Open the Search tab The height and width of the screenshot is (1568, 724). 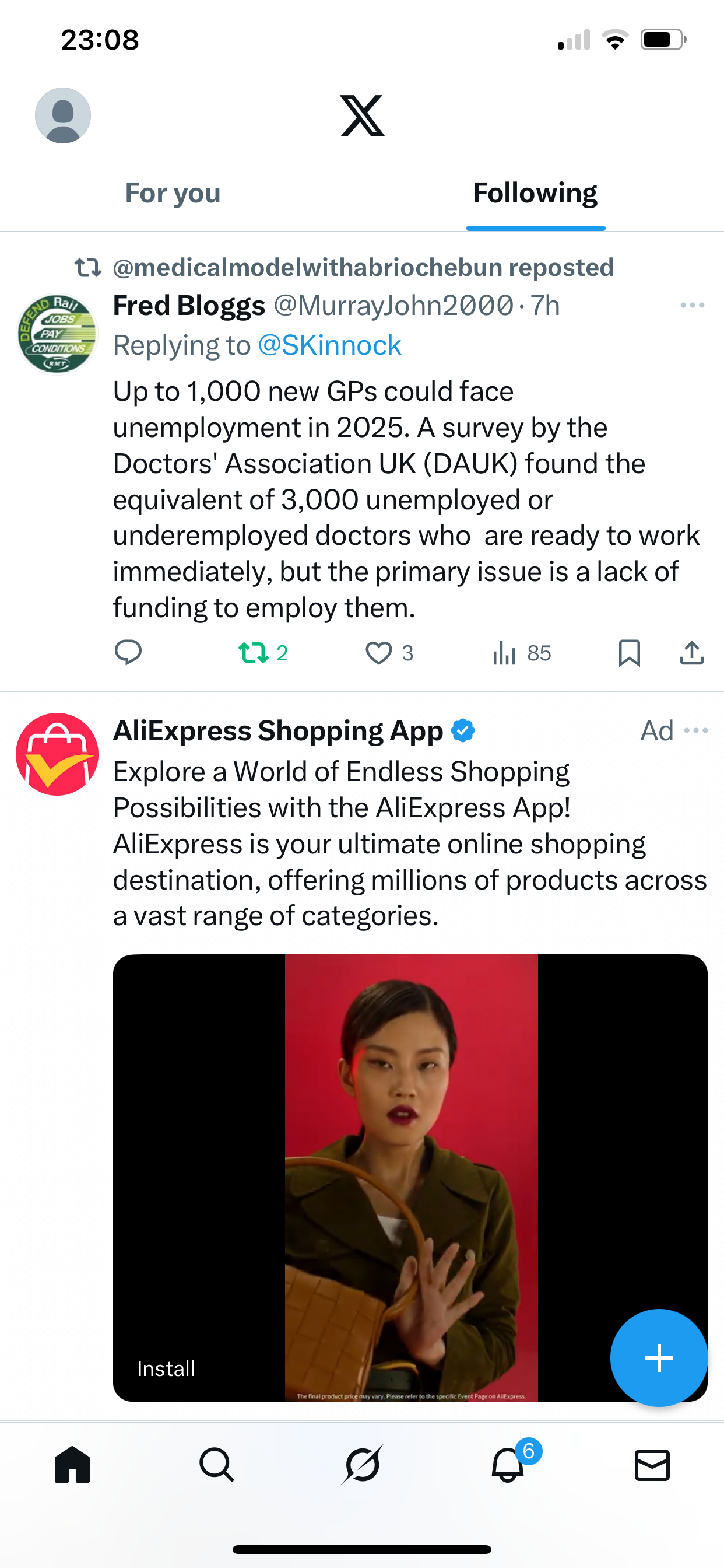[217, 1465]
